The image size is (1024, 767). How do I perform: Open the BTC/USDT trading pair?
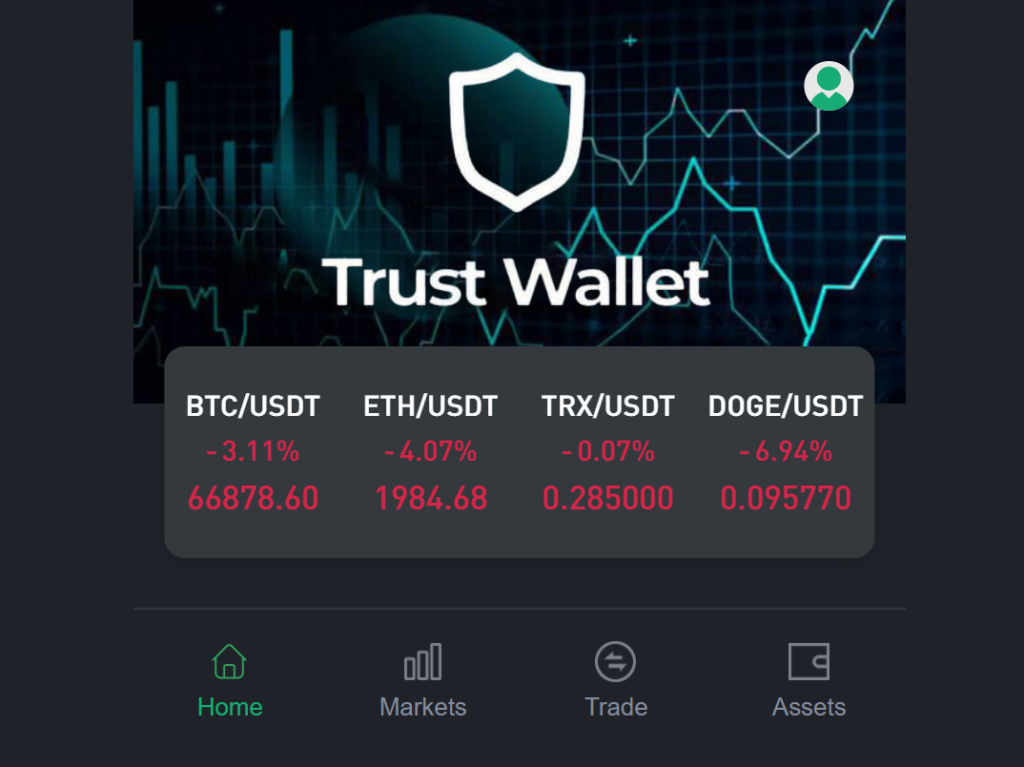(253, 452)
